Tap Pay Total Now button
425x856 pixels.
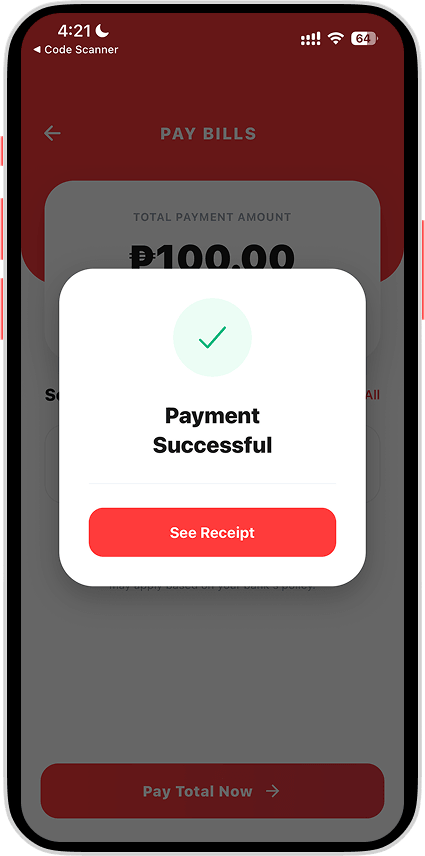click(x=212, y=790)
